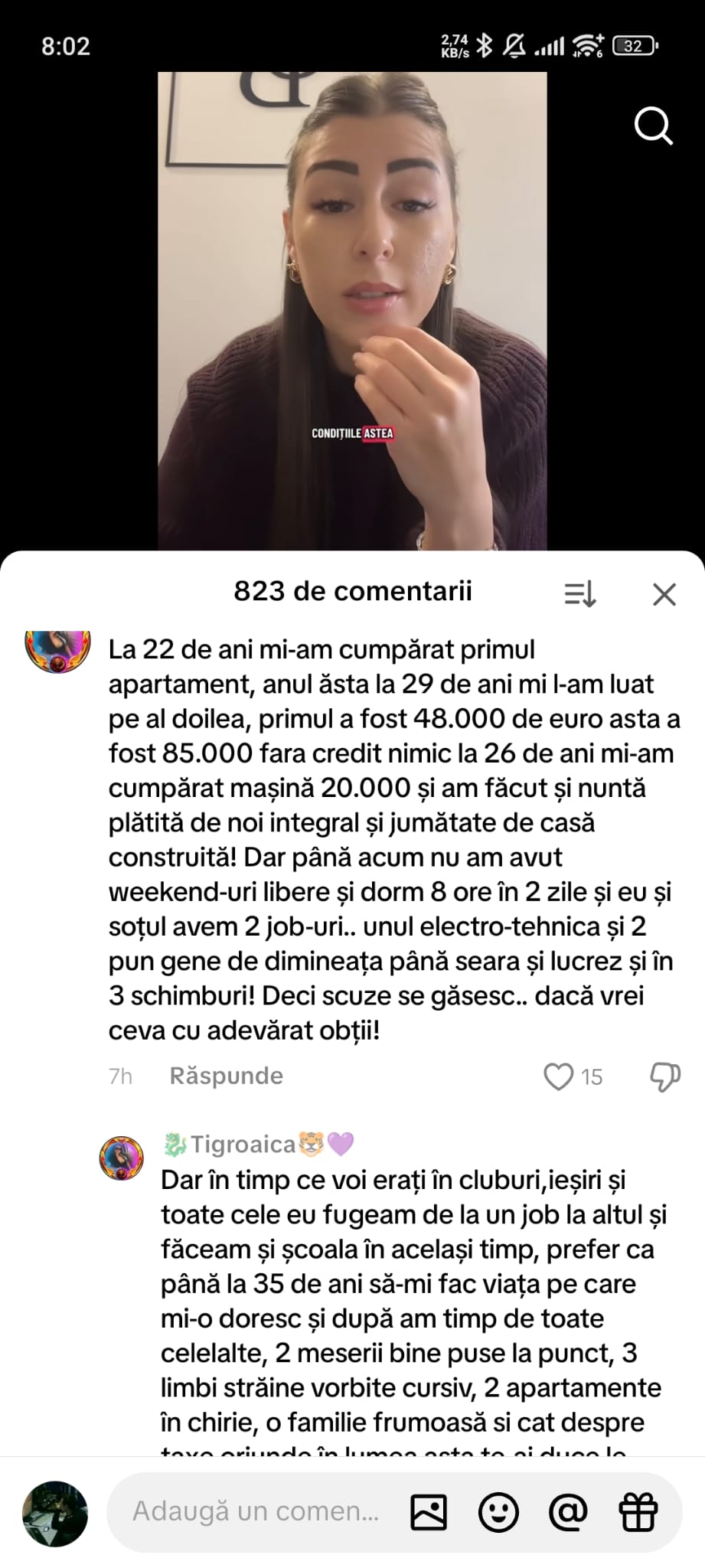The image size is (705, 1568).
Task: Like the comment about buying apartments
Action: (558, 1076)
